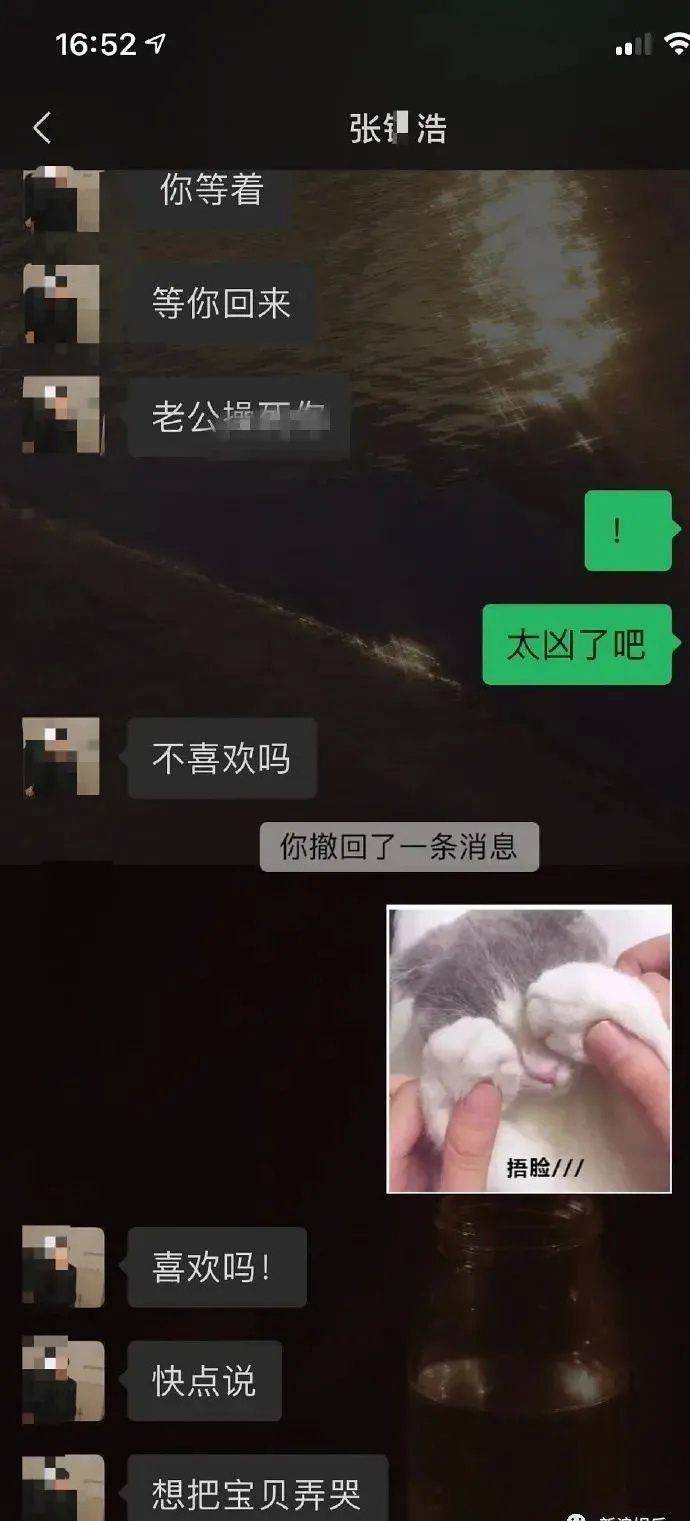Open the cat paws sticker image
This screenshot has width=690, height=1521.
[x=529, y=1049]
